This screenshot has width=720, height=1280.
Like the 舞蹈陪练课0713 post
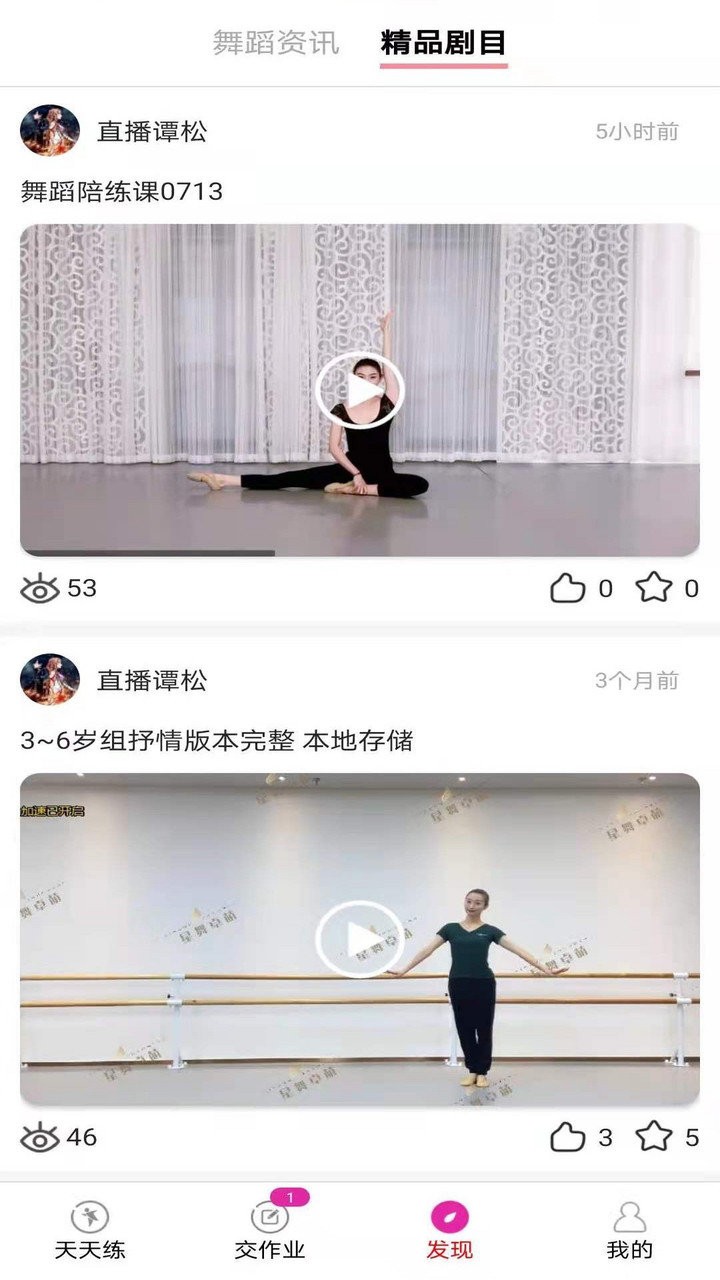568,588
